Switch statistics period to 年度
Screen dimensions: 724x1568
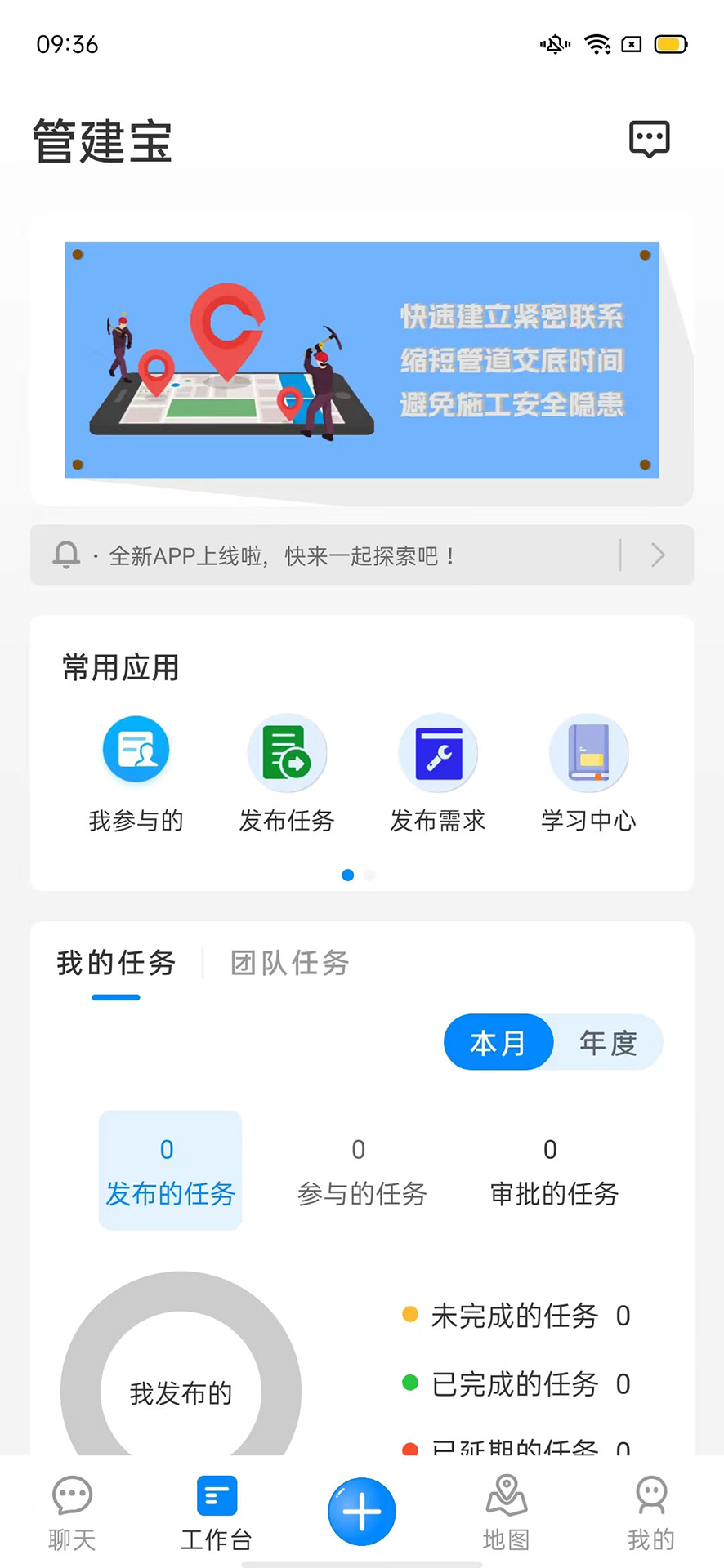pos(607,1042)
